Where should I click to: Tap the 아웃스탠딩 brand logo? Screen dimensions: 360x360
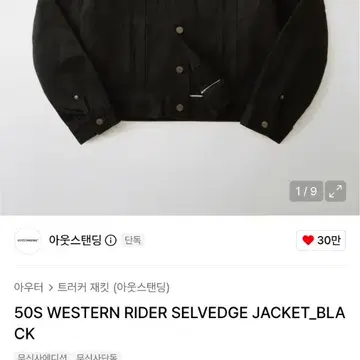28,240
